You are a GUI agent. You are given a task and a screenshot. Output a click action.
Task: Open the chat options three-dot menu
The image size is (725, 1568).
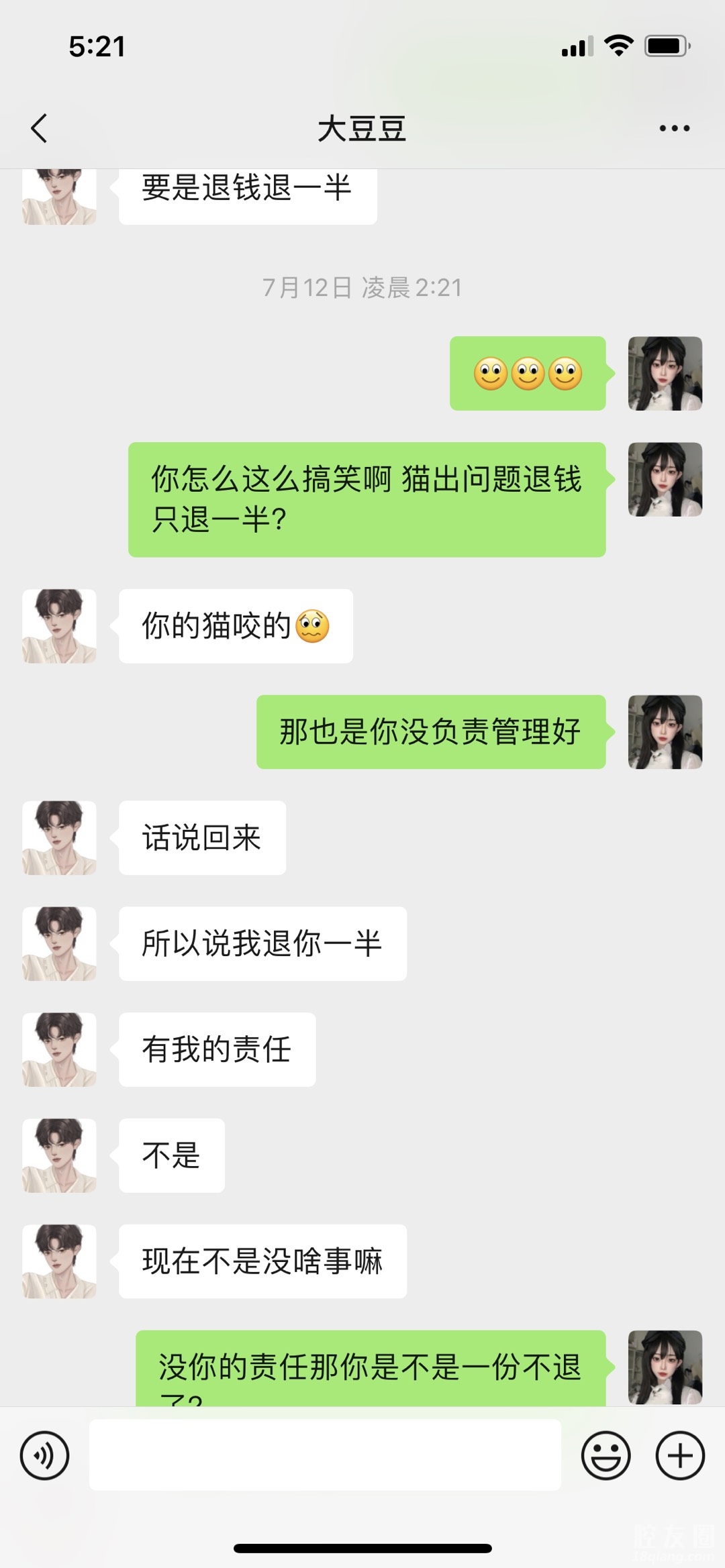(x=674, y=128)
